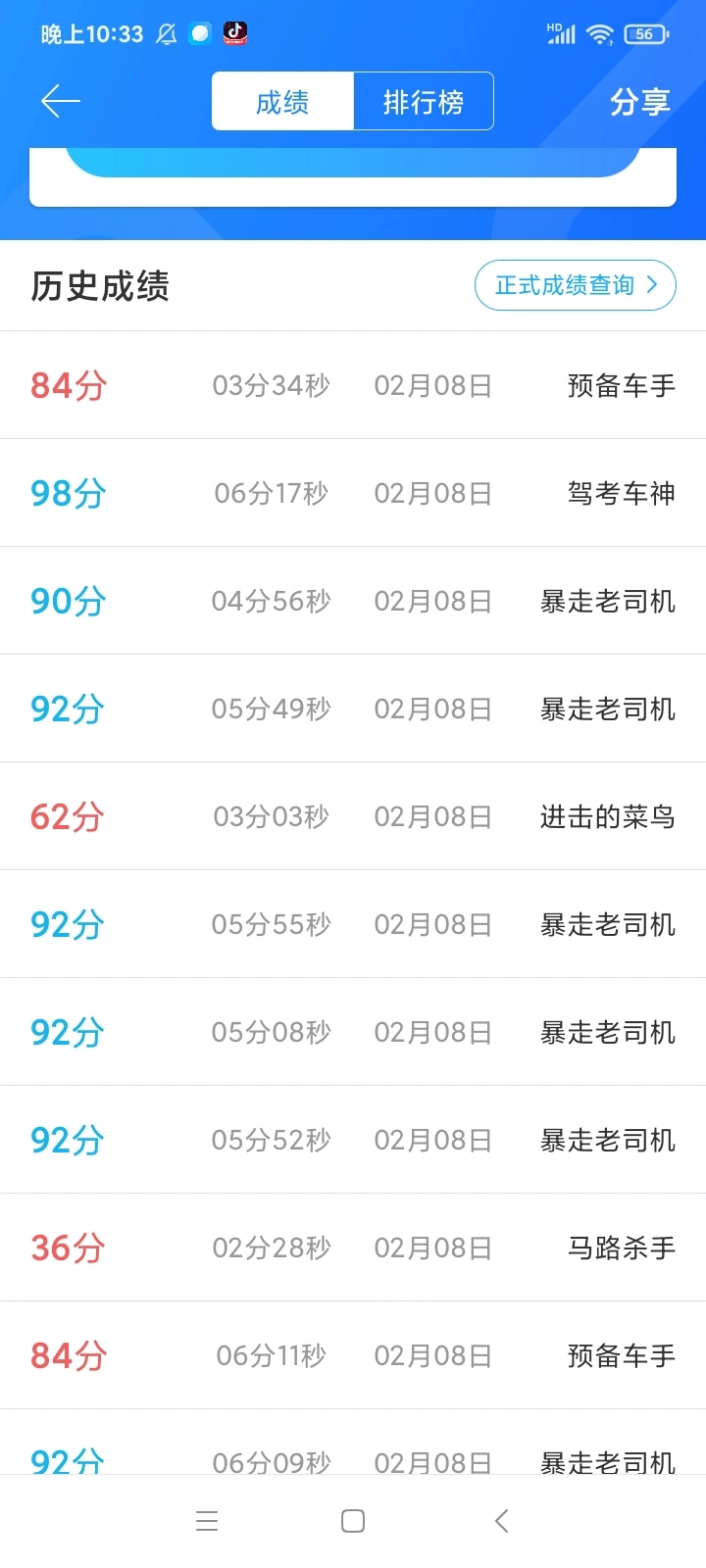Open the 84分 record timed 06分11秒
Screen dimensions: 706x1568
coord(353,1355)
